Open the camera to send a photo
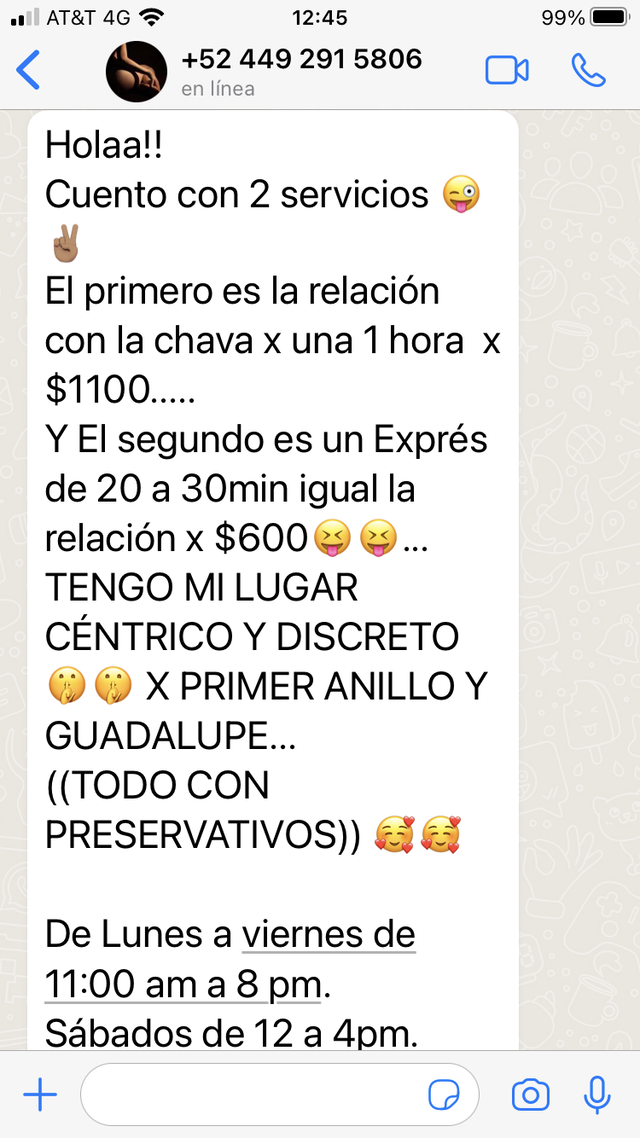 [530, 1094]
